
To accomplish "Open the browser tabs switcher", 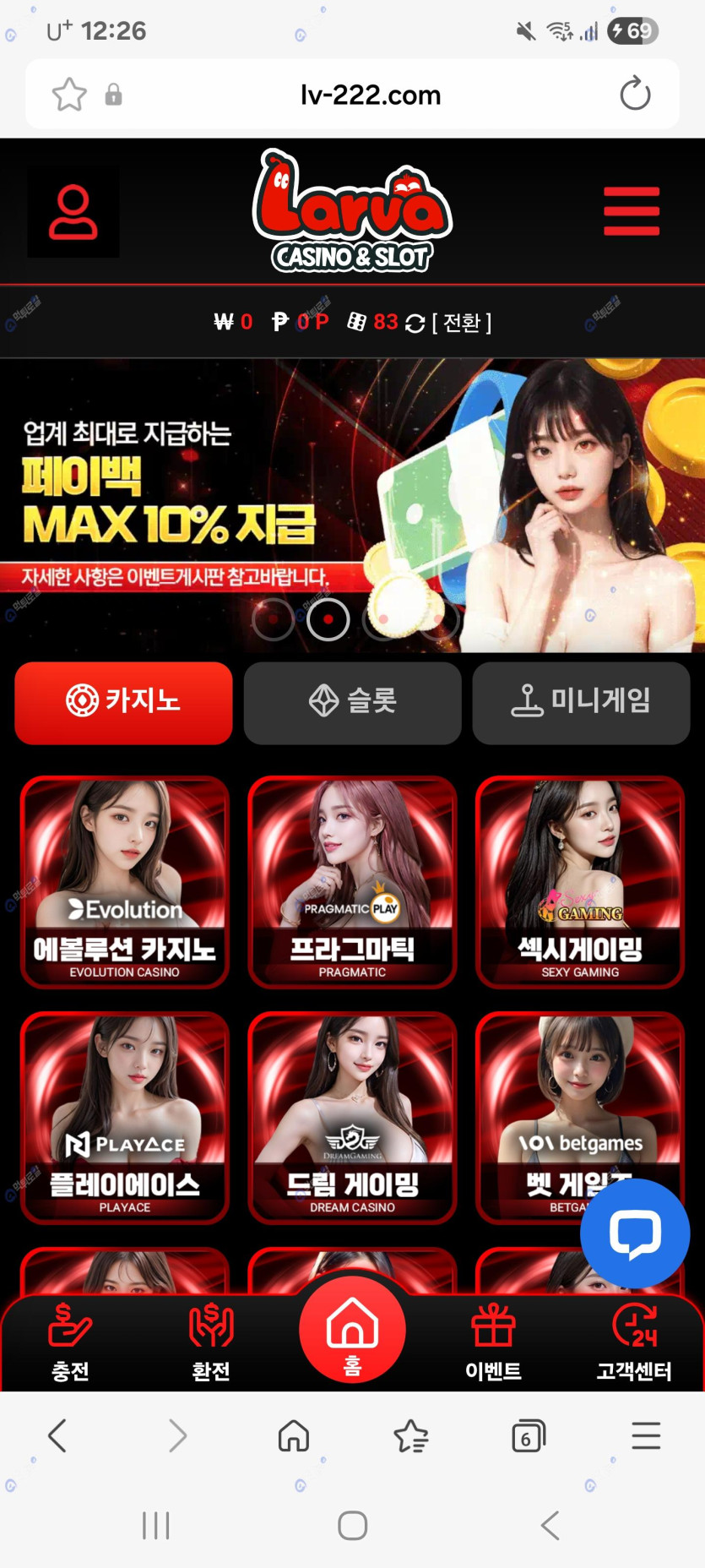I will (529, 1435).
